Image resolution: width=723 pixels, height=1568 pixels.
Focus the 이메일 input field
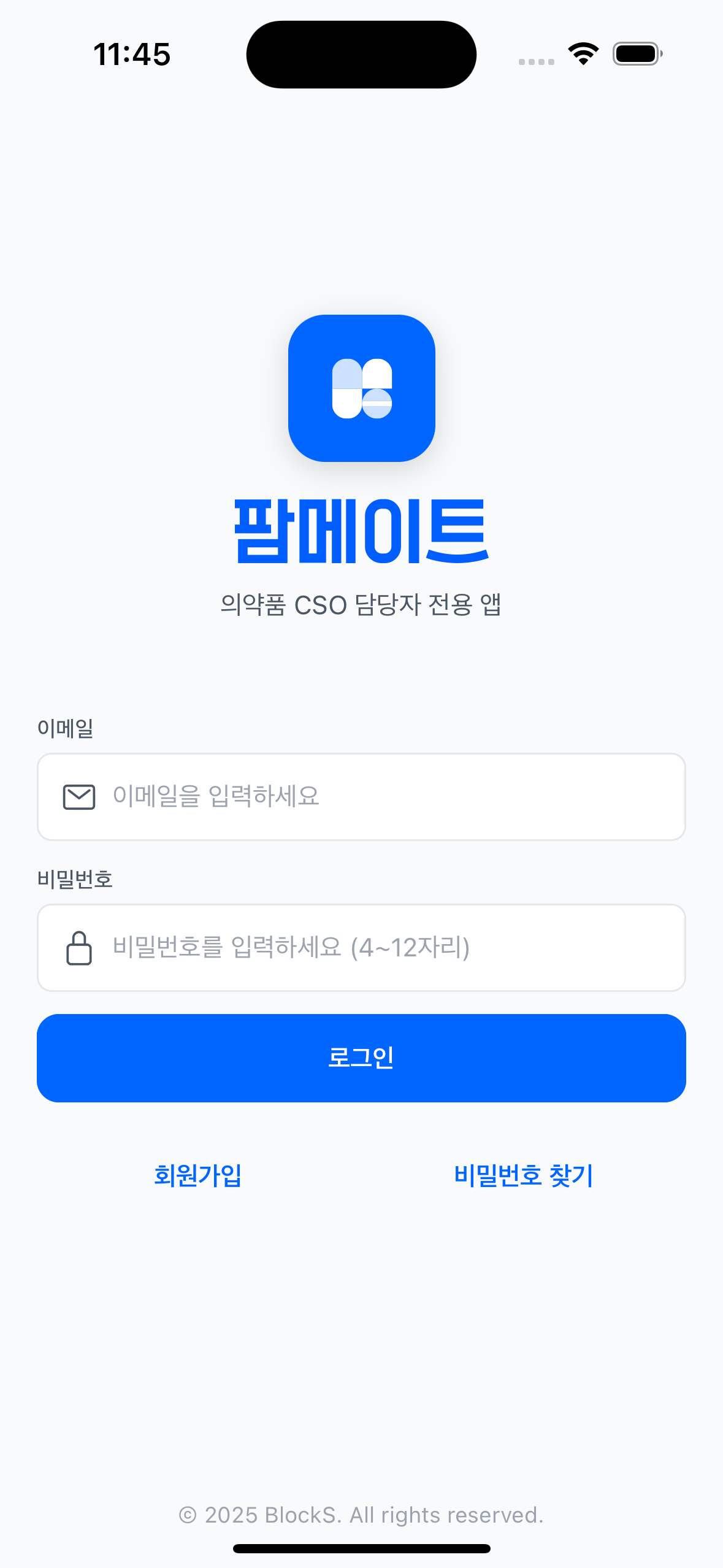pyautogui.click(x=361, y=796)
